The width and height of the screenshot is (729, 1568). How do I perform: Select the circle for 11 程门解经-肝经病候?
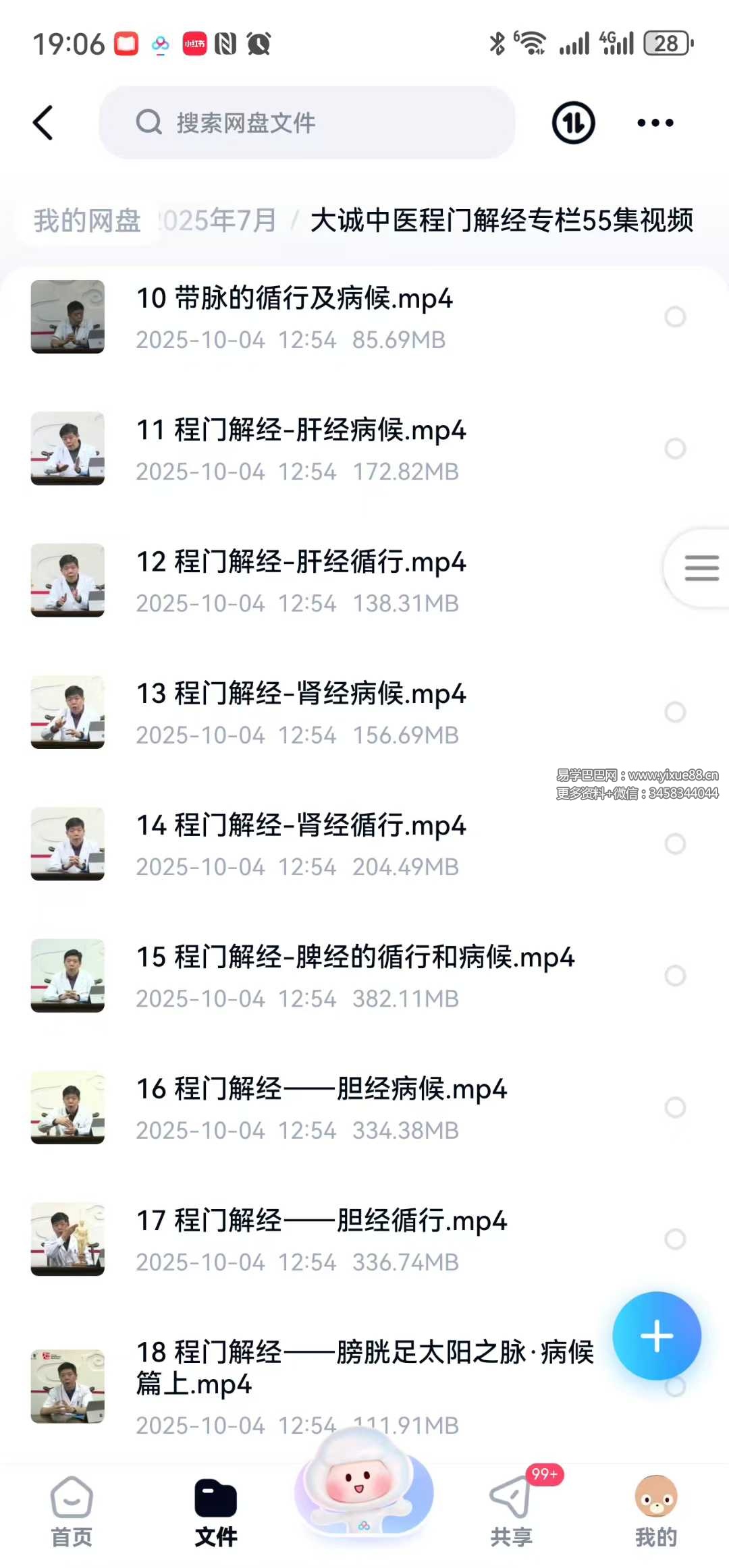coord(675,449)
